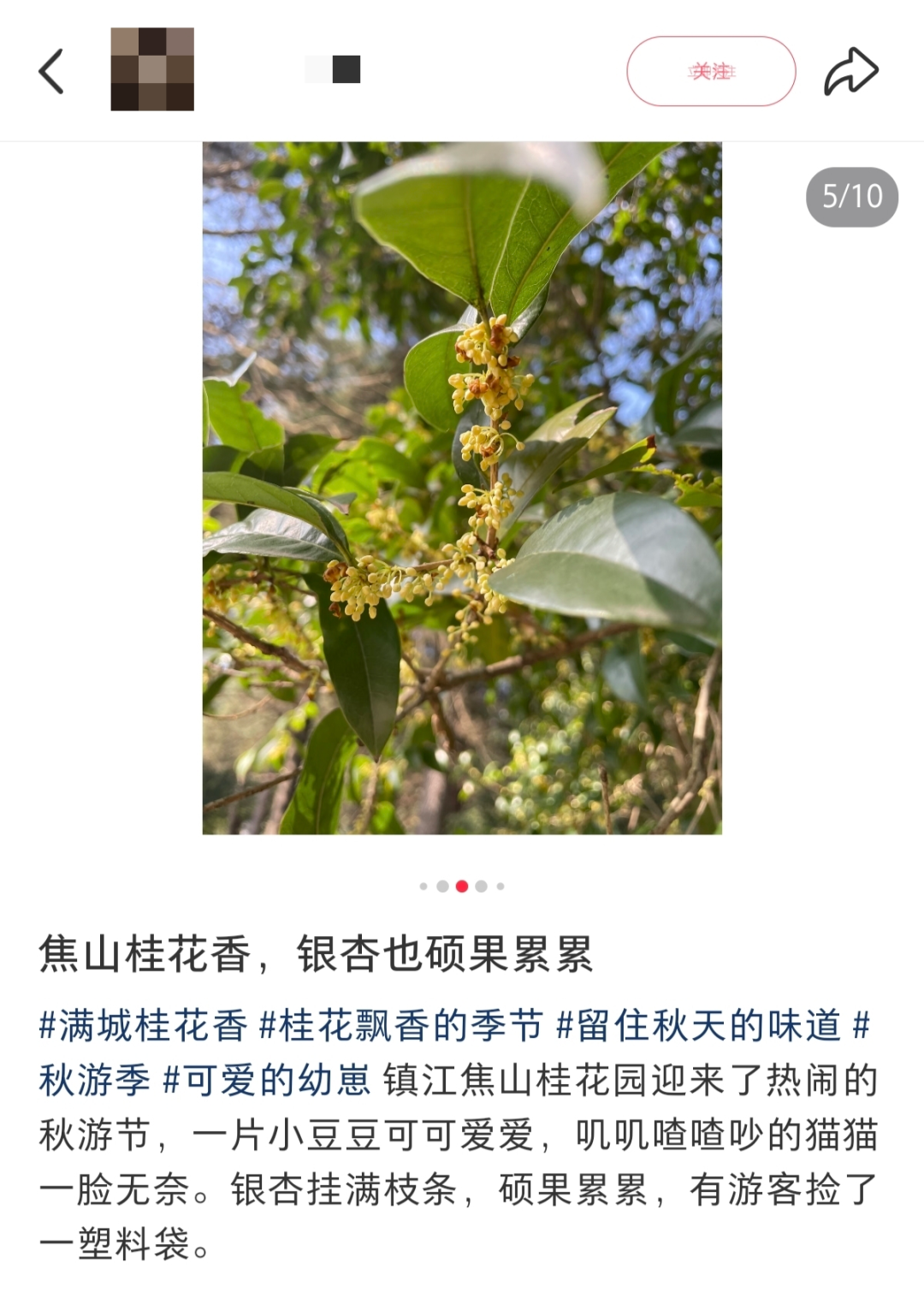The width and height of the screenshot is (924, 1292).
Task: Open the #留住秋天的味道 hashtag
Action: click(699, 1025)
